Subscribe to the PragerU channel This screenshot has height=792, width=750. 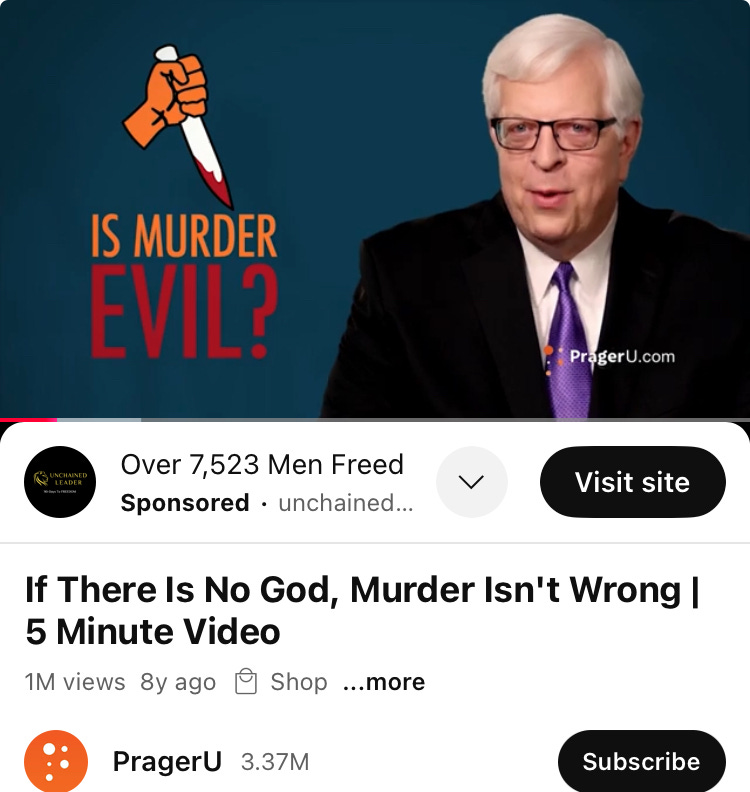tap(640, 761)
